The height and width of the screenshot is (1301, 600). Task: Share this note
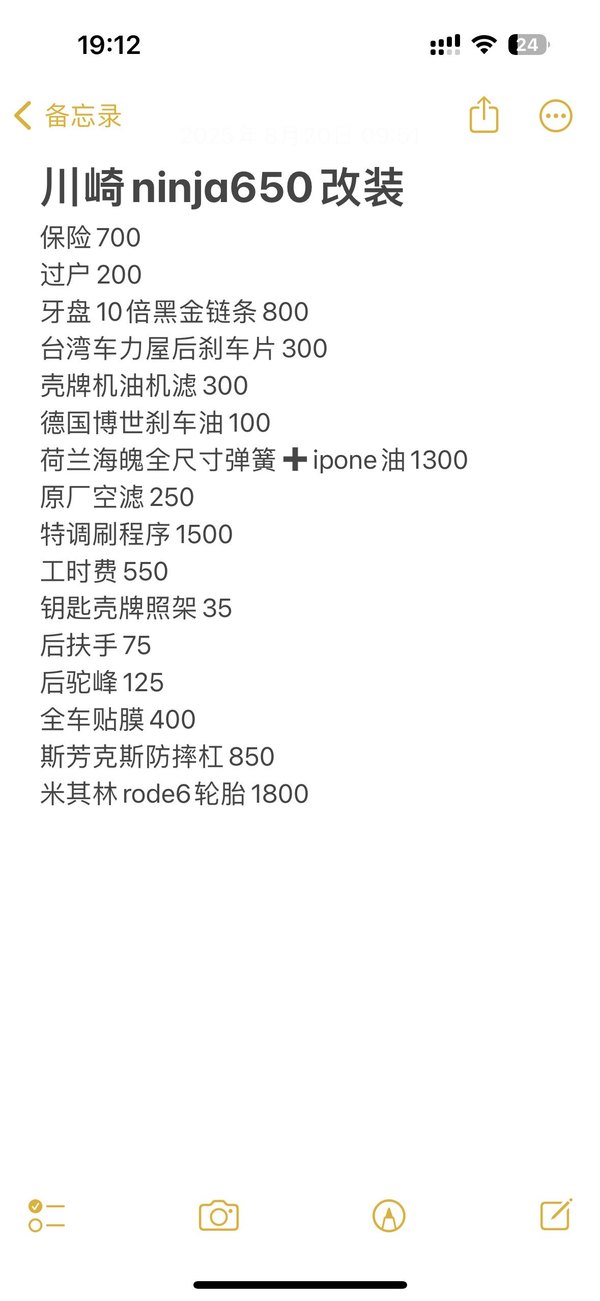pyautogui.click(x=484, y=115)
